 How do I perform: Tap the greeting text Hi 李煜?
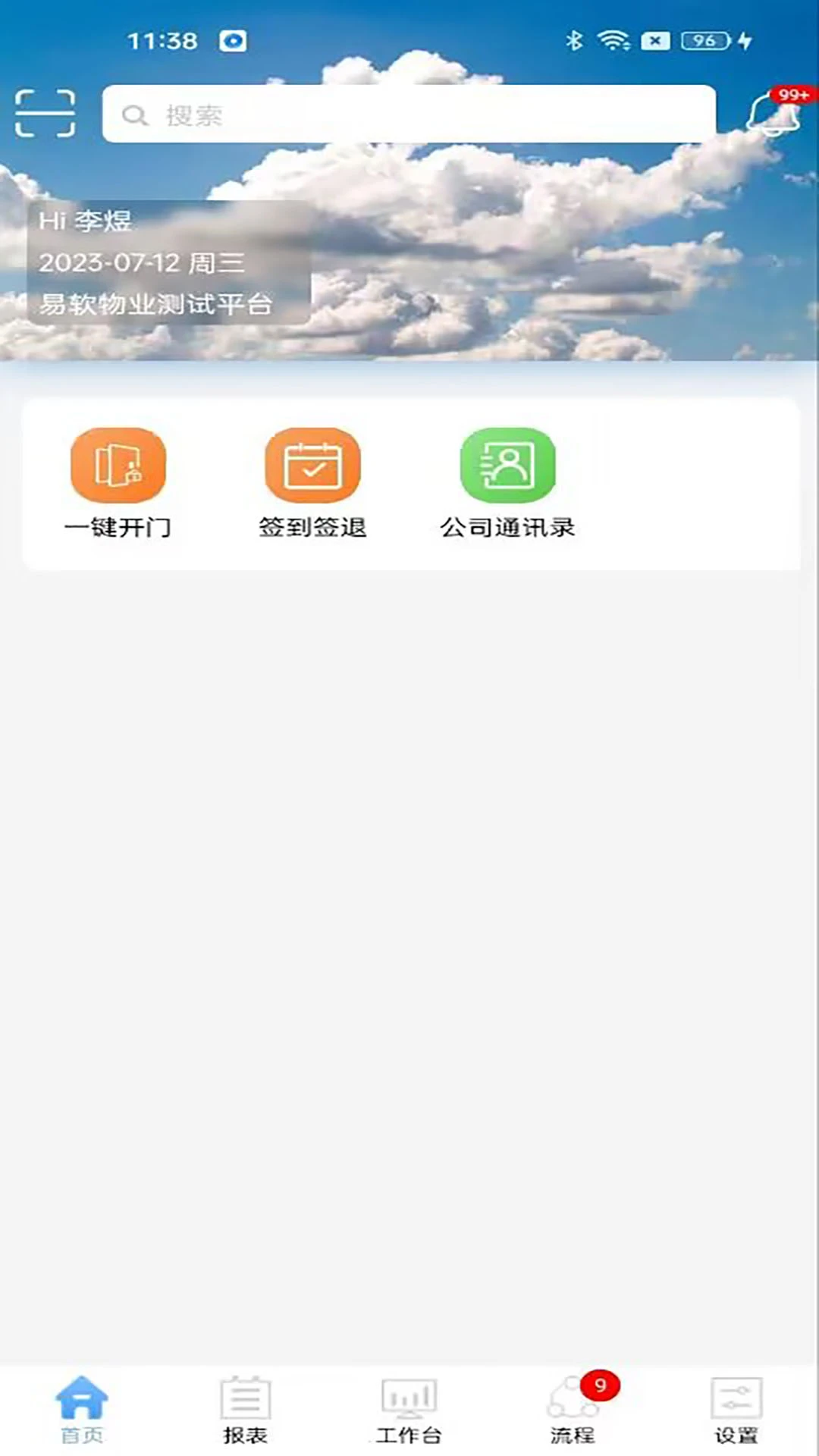click(x=86, y=222)
